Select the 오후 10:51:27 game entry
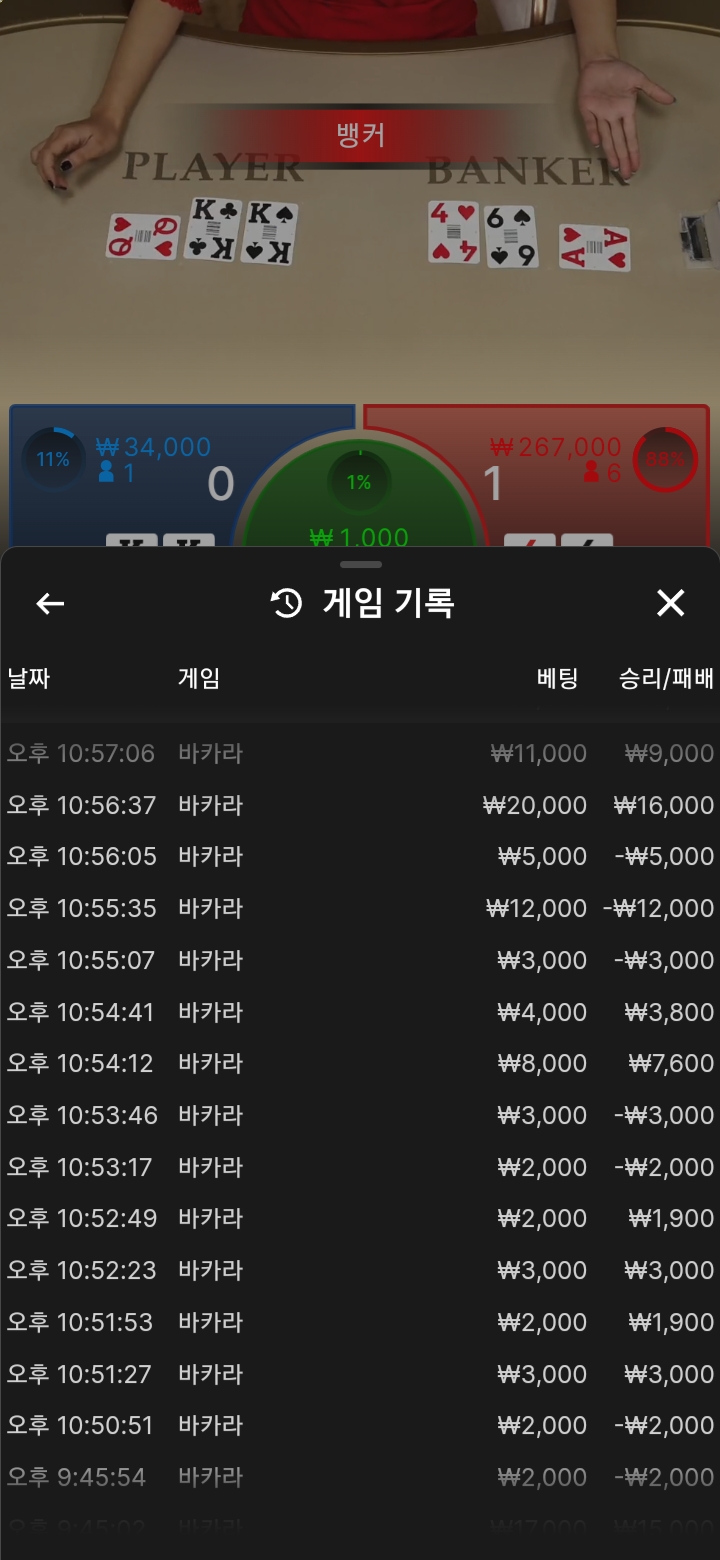Image resolution: width=720 pixels, height=1560 pixels. click(360, 1374)
